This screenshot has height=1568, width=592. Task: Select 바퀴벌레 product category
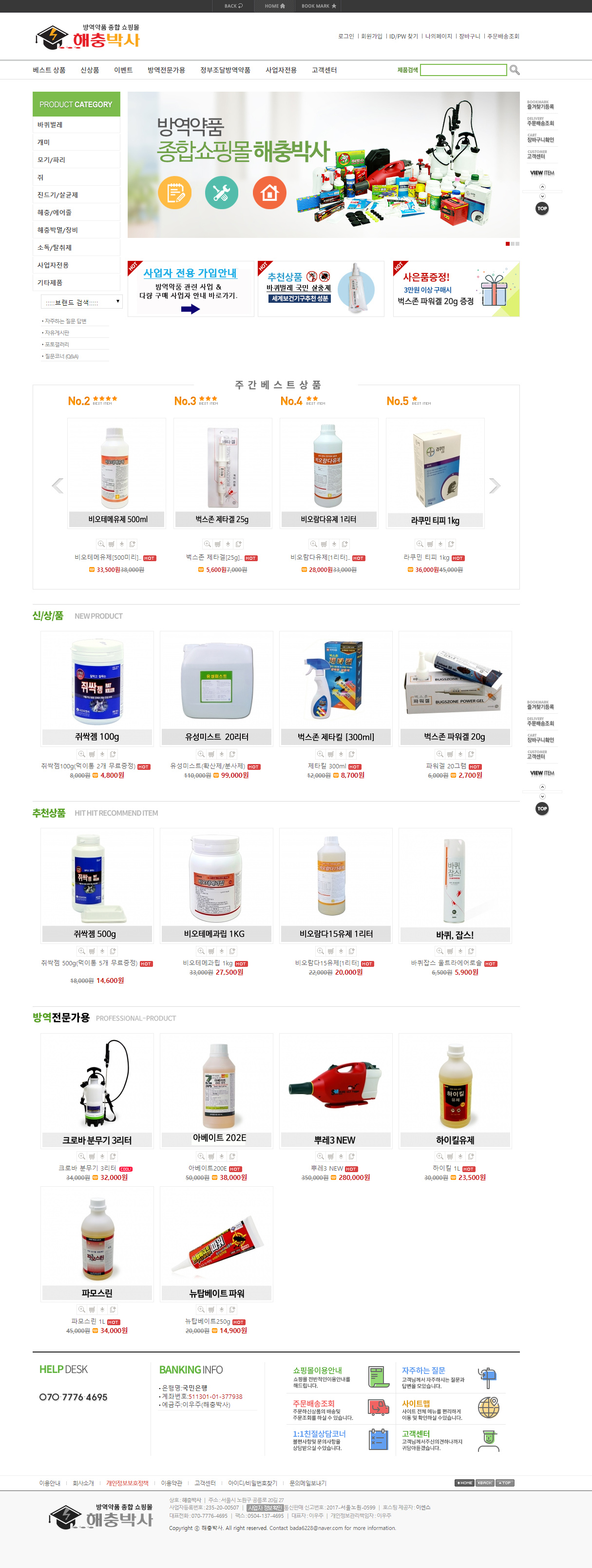pos(50,125)
